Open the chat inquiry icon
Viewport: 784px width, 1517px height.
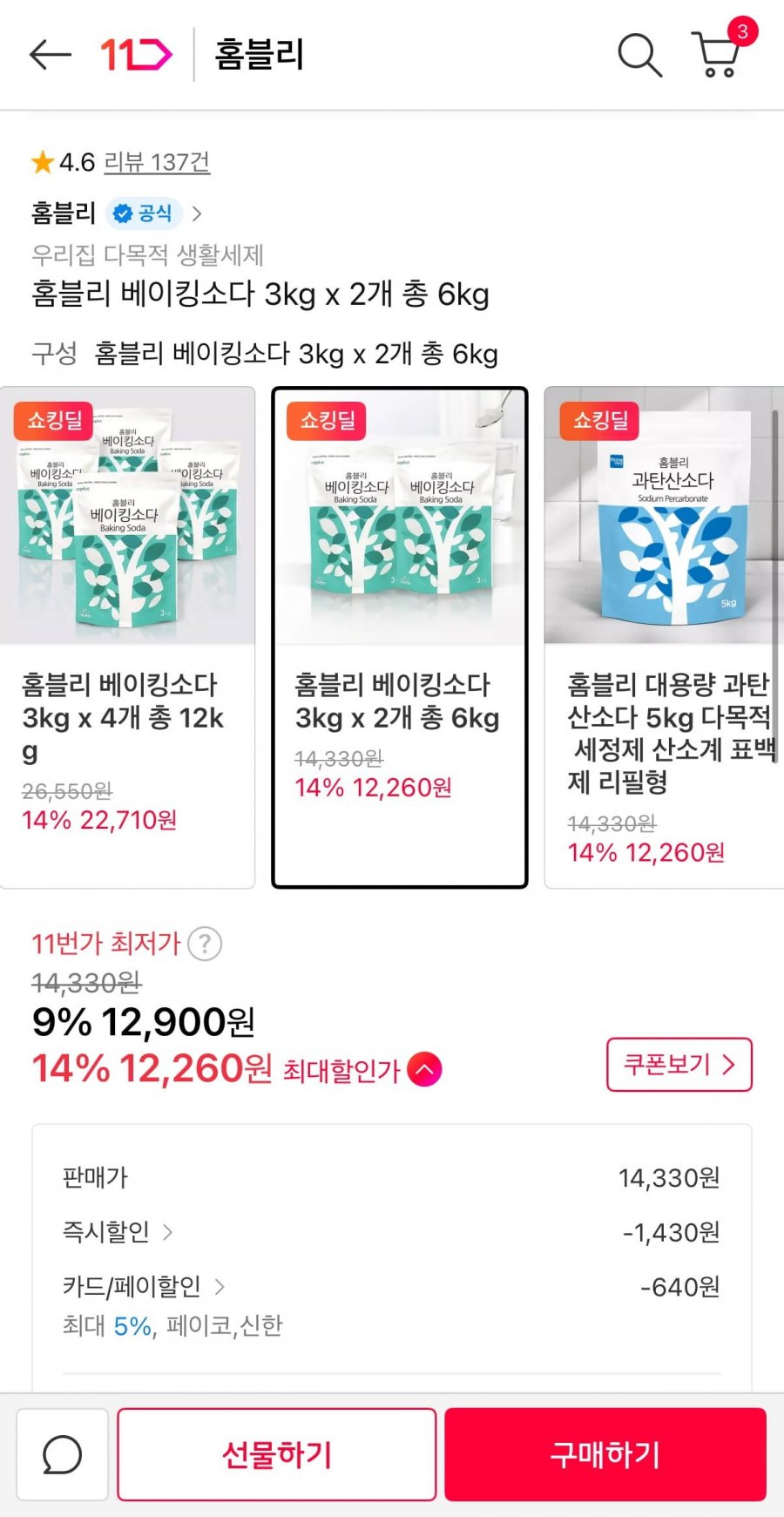click(63, 1454)
